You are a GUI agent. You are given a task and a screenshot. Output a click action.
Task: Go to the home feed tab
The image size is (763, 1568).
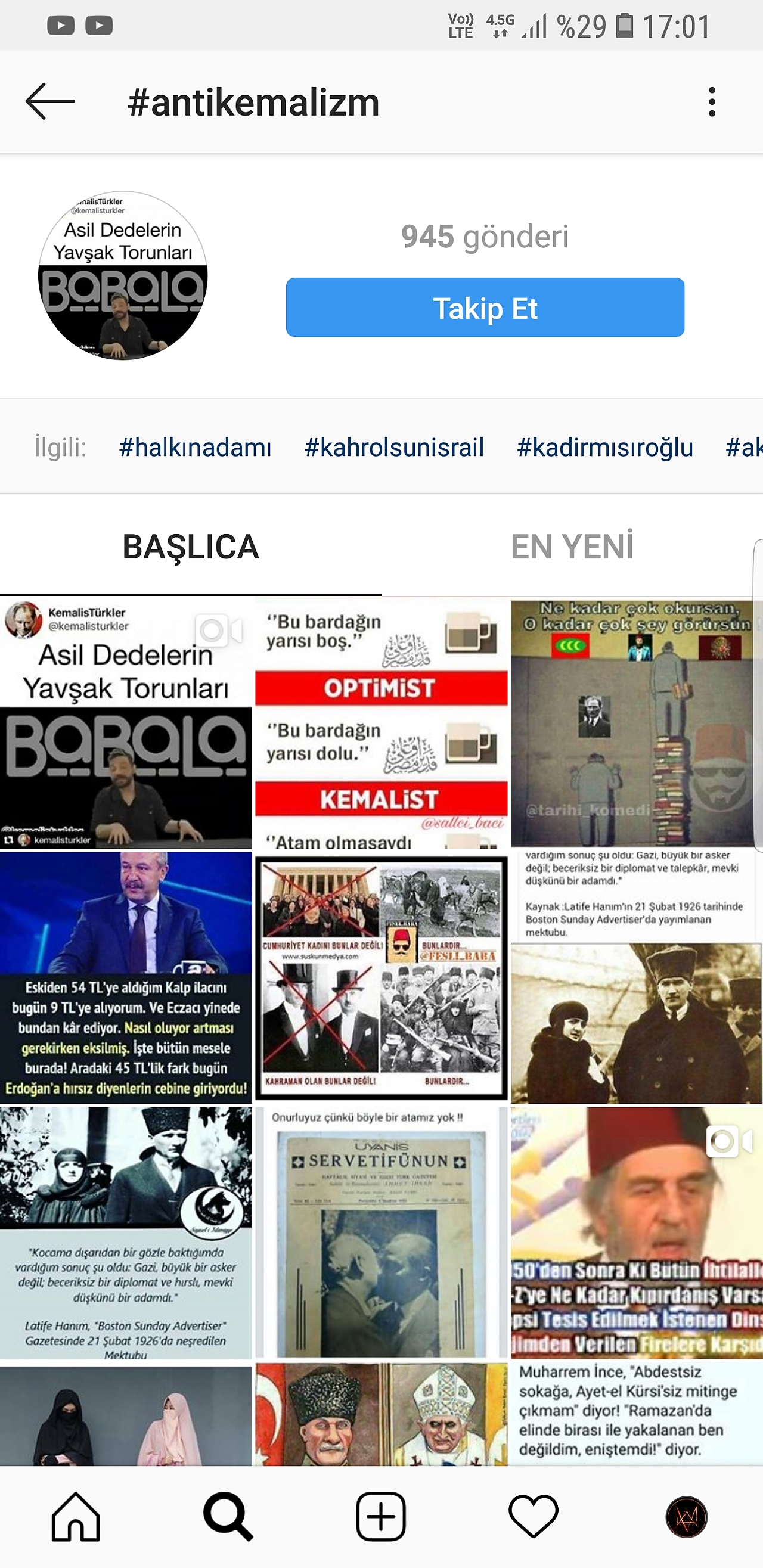(x=76, y=1516)
